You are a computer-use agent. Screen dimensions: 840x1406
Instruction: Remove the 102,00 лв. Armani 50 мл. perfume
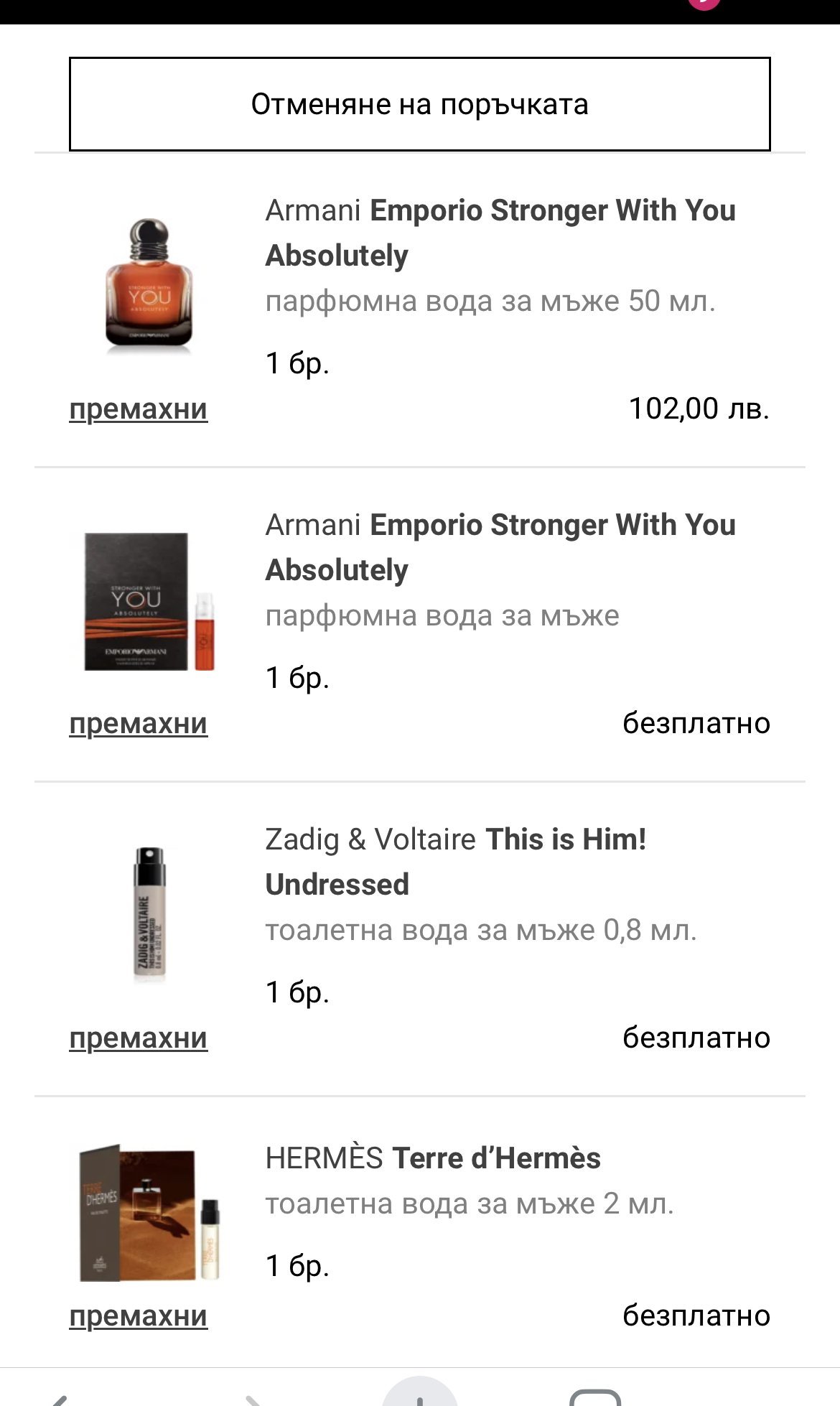pos(139,409)
